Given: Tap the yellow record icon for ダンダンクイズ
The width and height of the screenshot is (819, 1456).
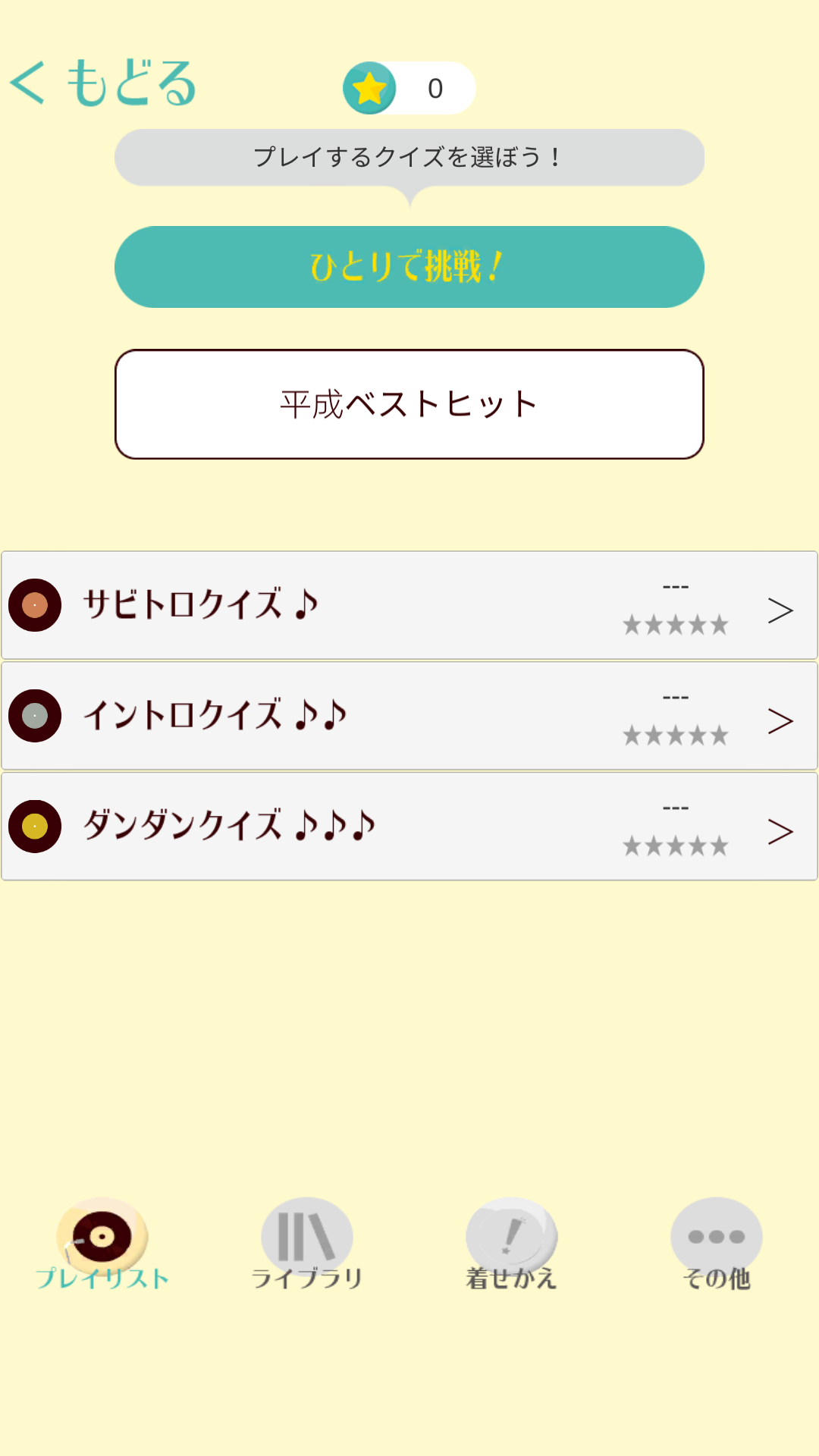Looking at the screenshot, I should [x=33, y=827].
